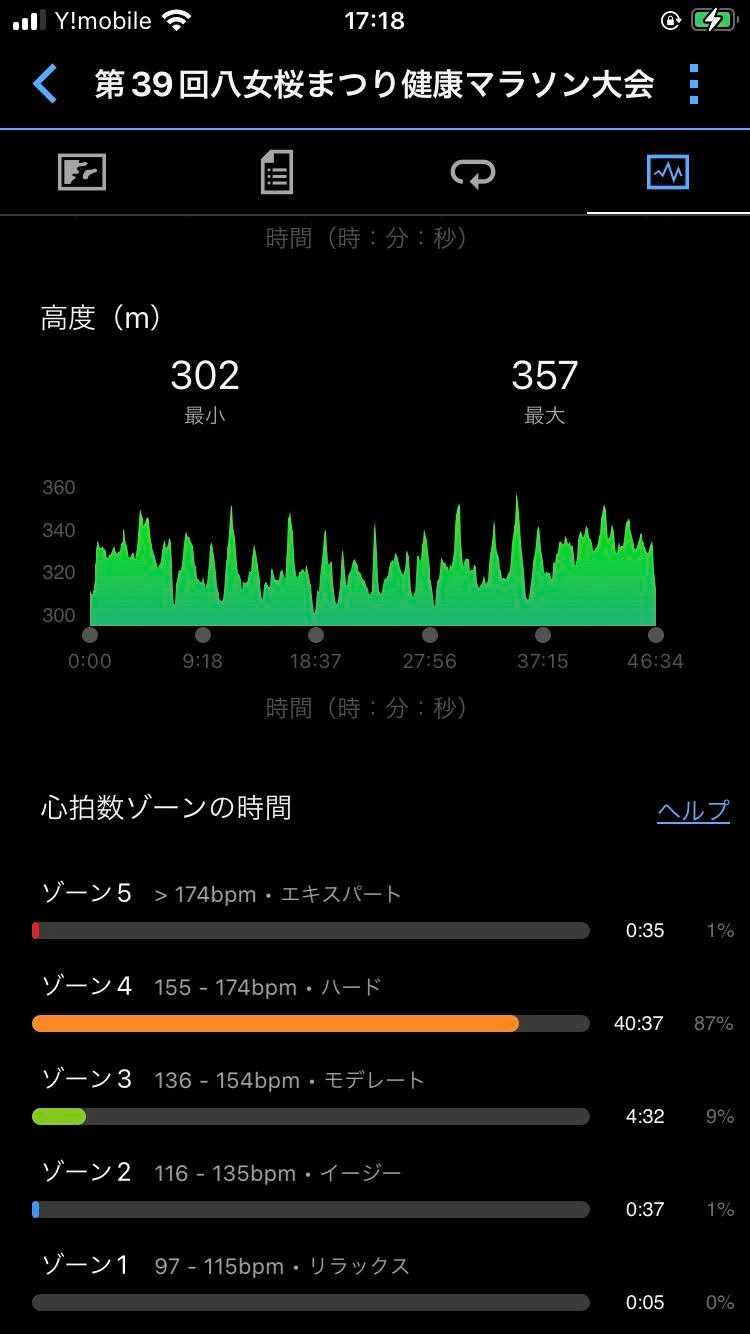Switch to the laps tab

click(472, 173)
